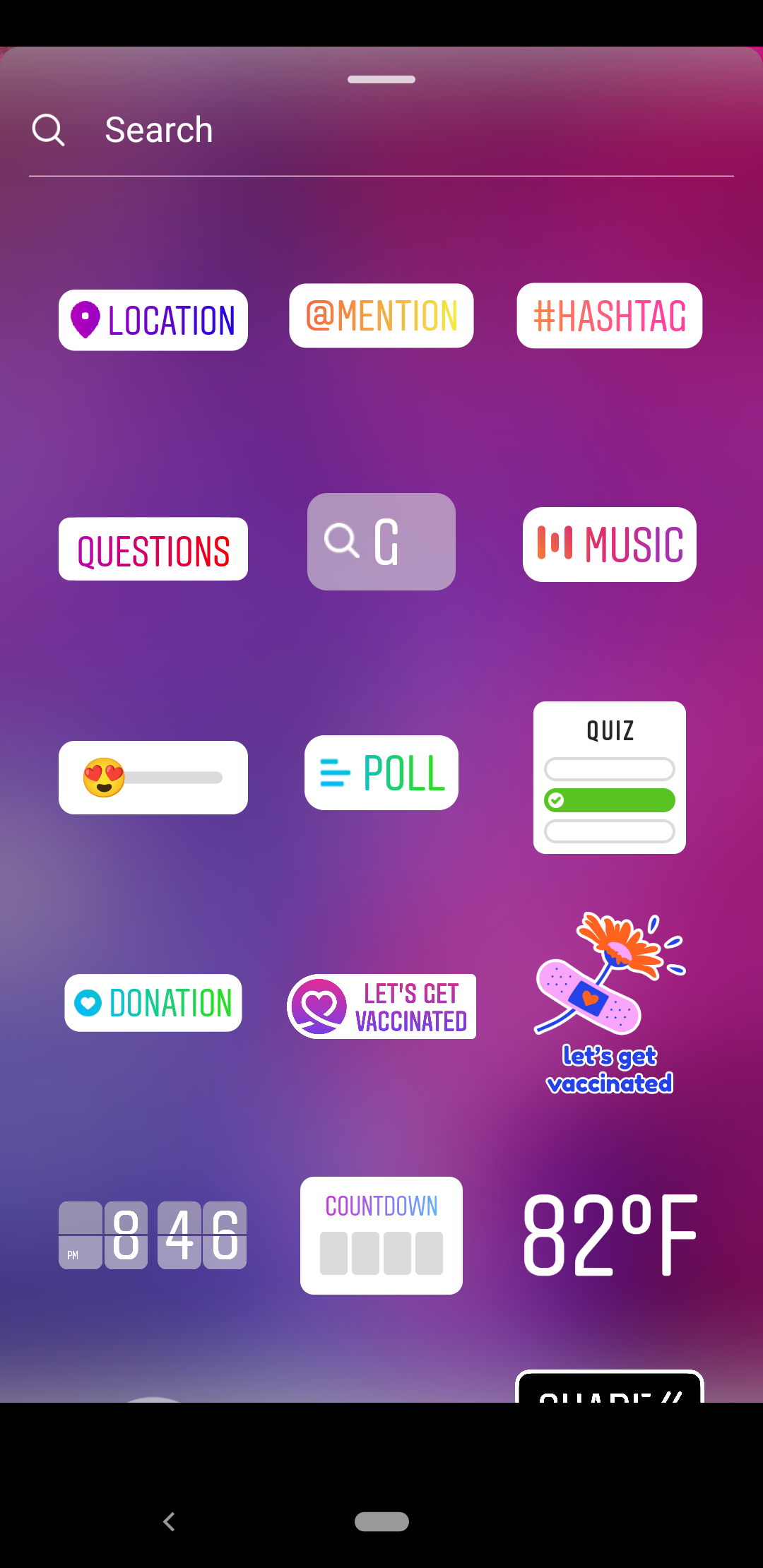Viewport: 763px width, 1568px height.
Task: Tap the system home pill
Action: pyautogui.click(x=381, y=1521)
